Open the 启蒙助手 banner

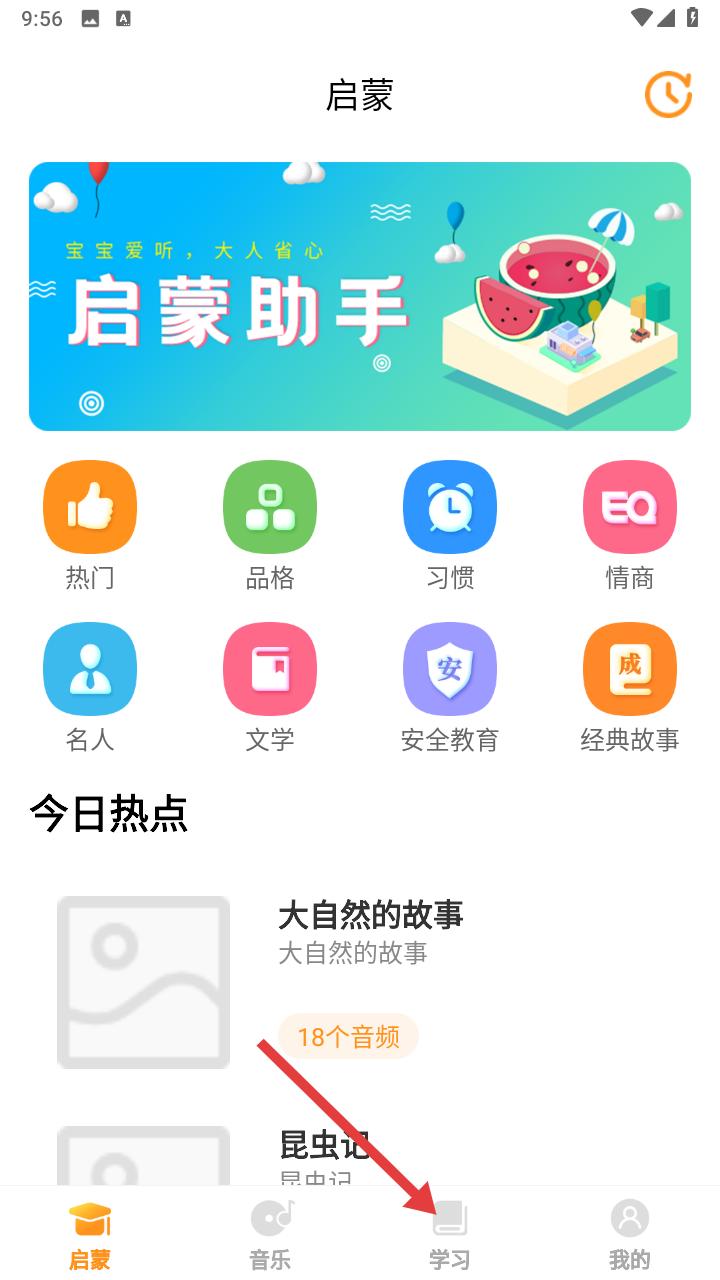click(x=360, y=297)
